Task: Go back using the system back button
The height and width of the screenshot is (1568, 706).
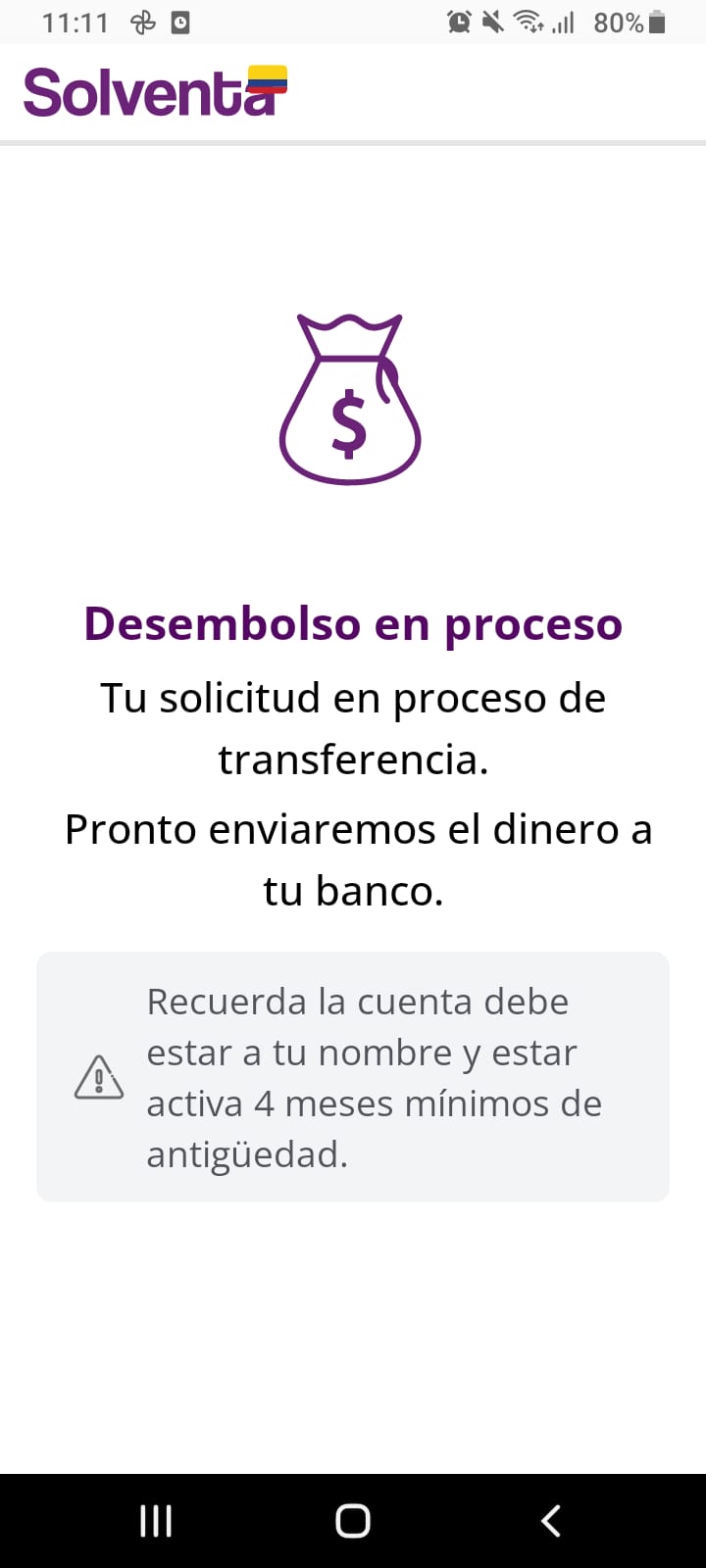Action: (551, 1521)
